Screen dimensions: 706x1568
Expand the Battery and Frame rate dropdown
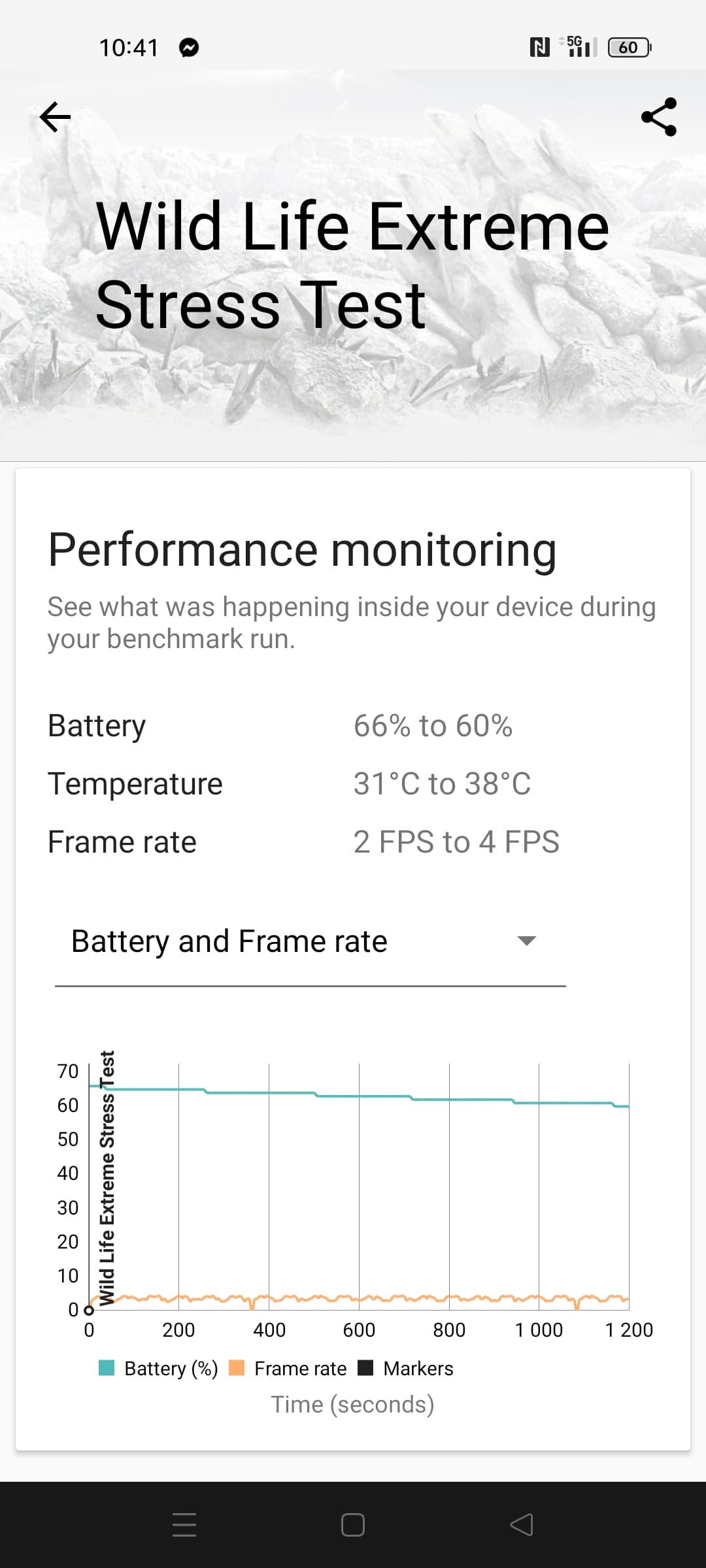(x=310, y=941)
